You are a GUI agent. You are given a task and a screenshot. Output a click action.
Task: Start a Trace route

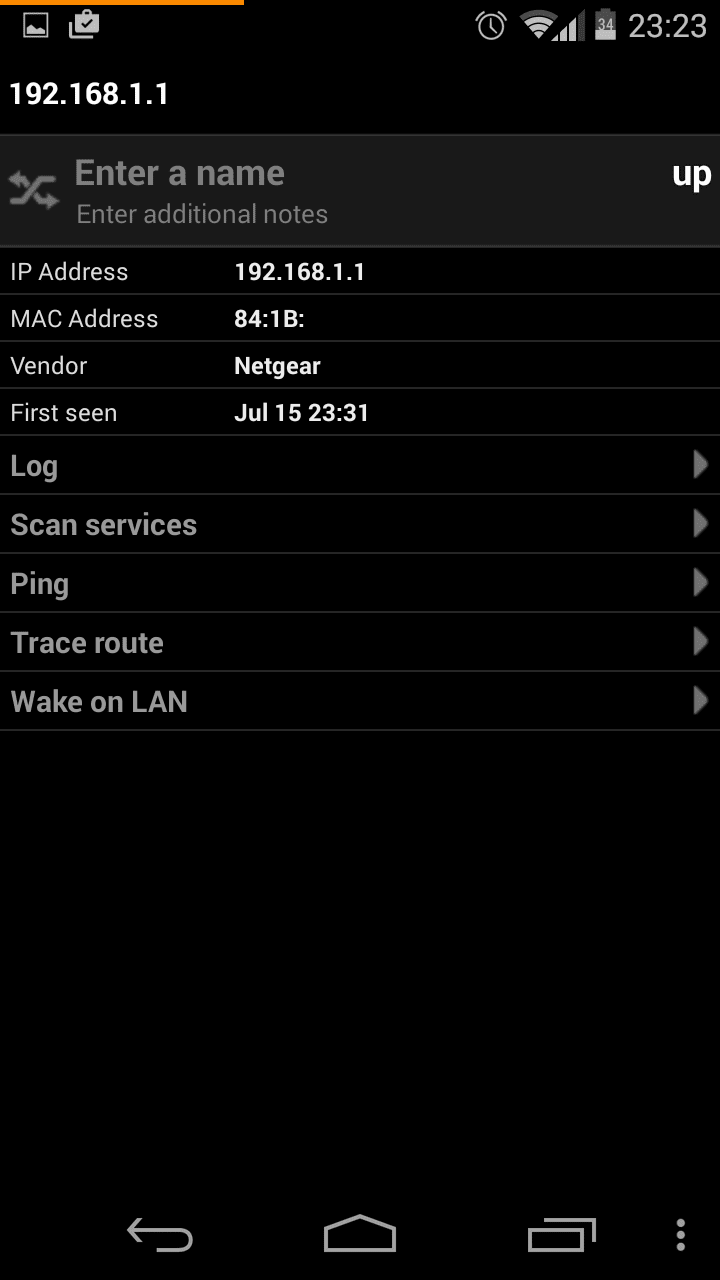click(x=360, y=642)
